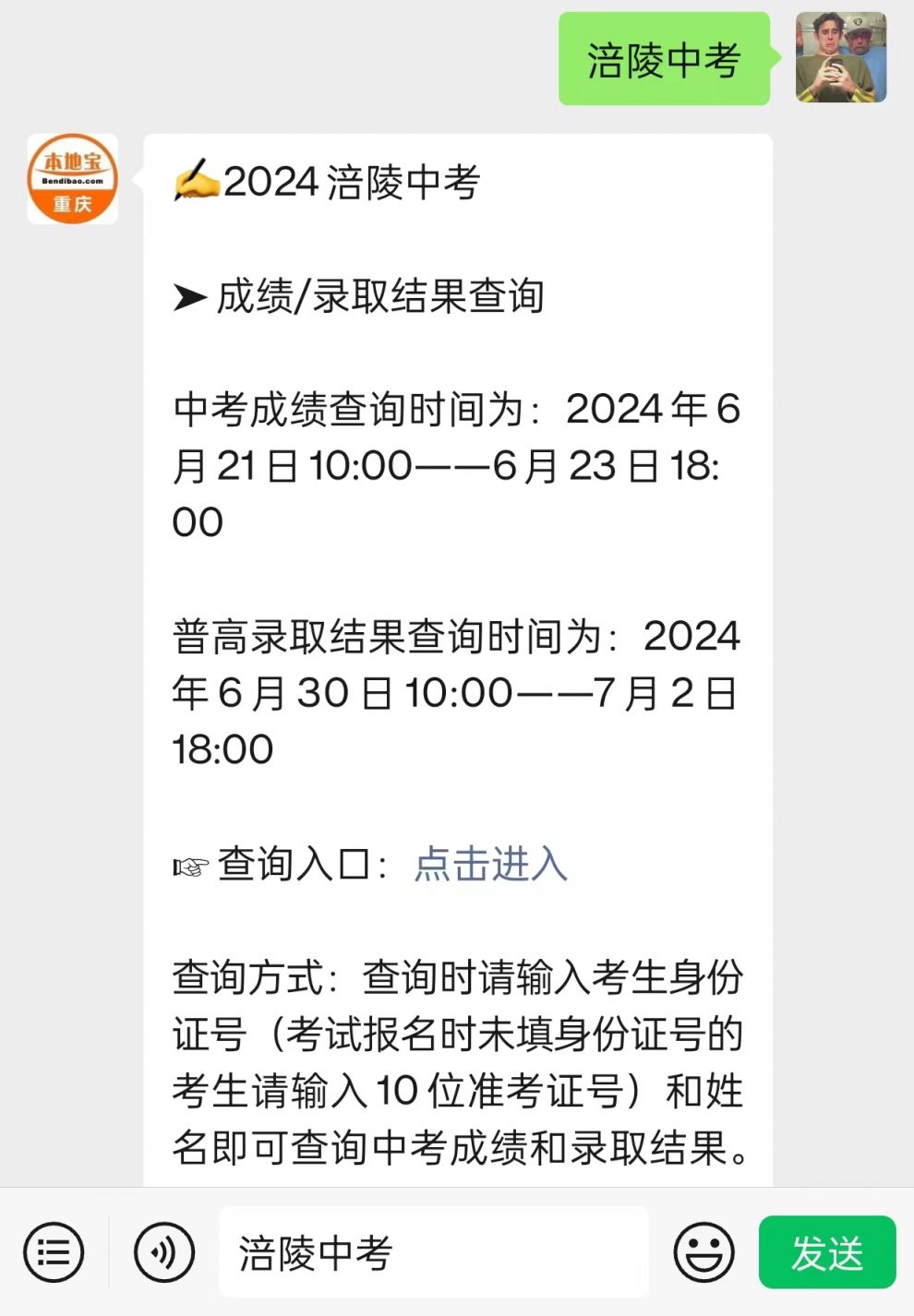Image resolution: width=914 pixels, height=1316 pixels.
Task: Tap the green 发送 send button
Action: 826,1252
